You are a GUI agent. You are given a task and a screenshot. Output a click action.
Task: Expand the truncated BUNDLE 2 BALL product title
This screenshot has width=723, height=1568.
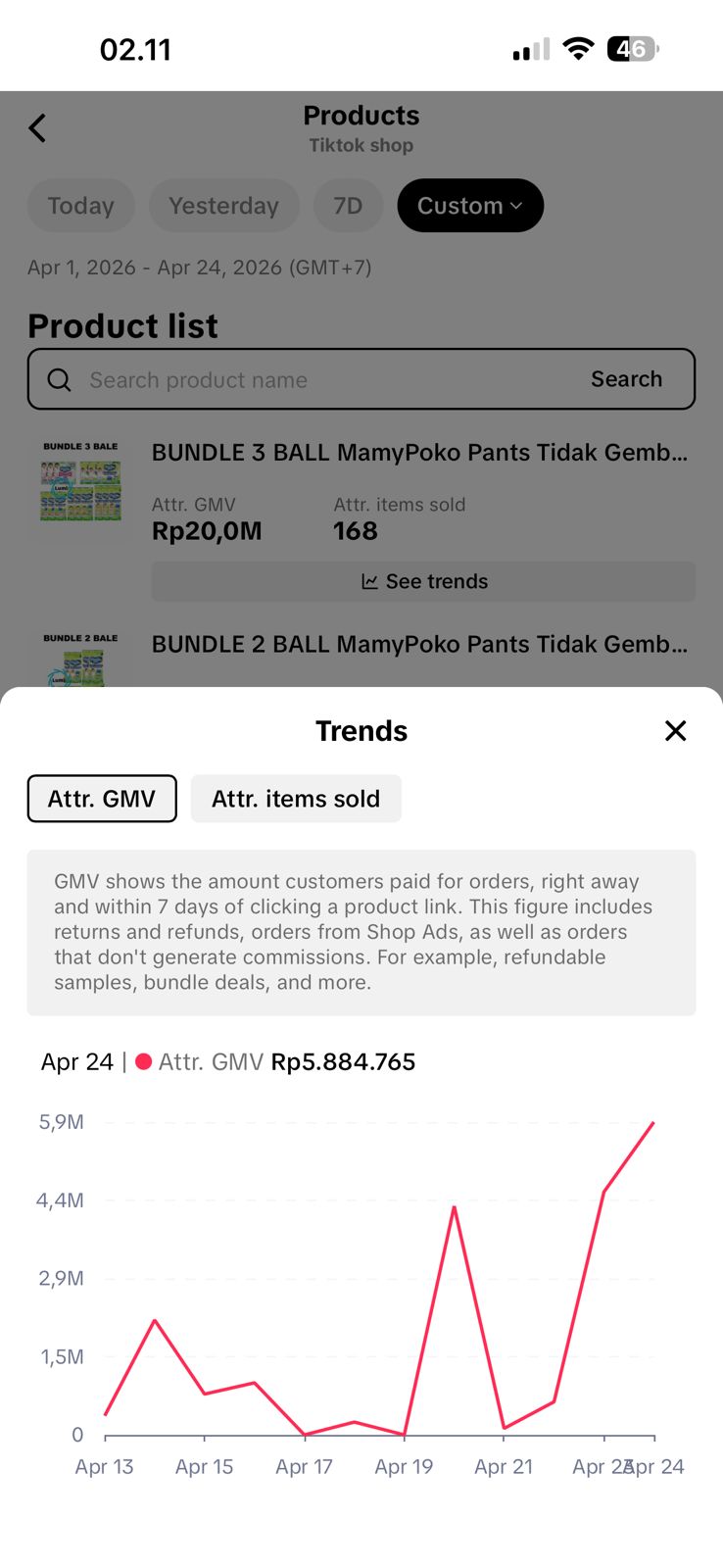421,644
